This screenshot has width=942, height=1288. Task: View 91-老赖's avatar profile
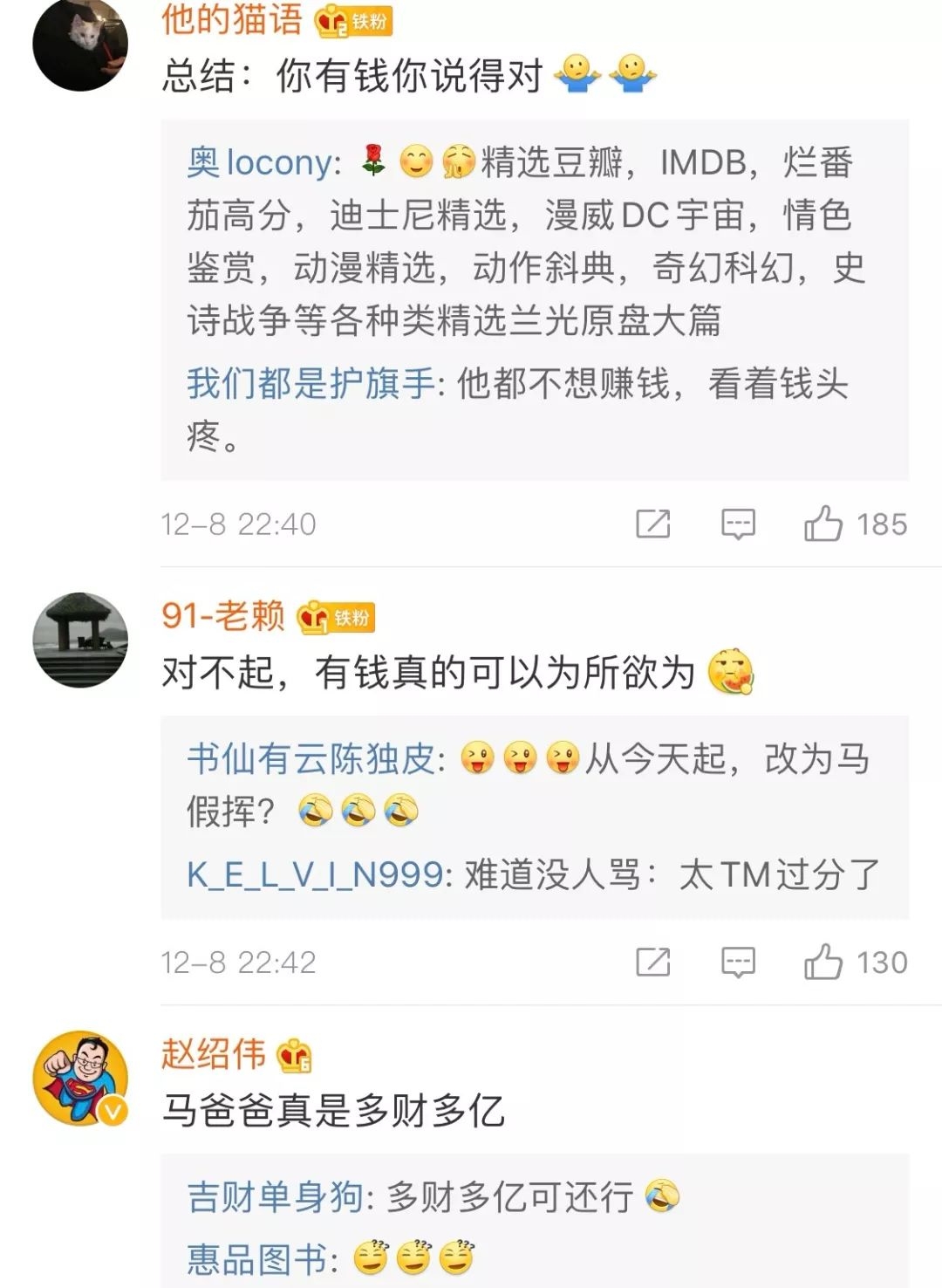pyautogui.click(x=80, y=640)
